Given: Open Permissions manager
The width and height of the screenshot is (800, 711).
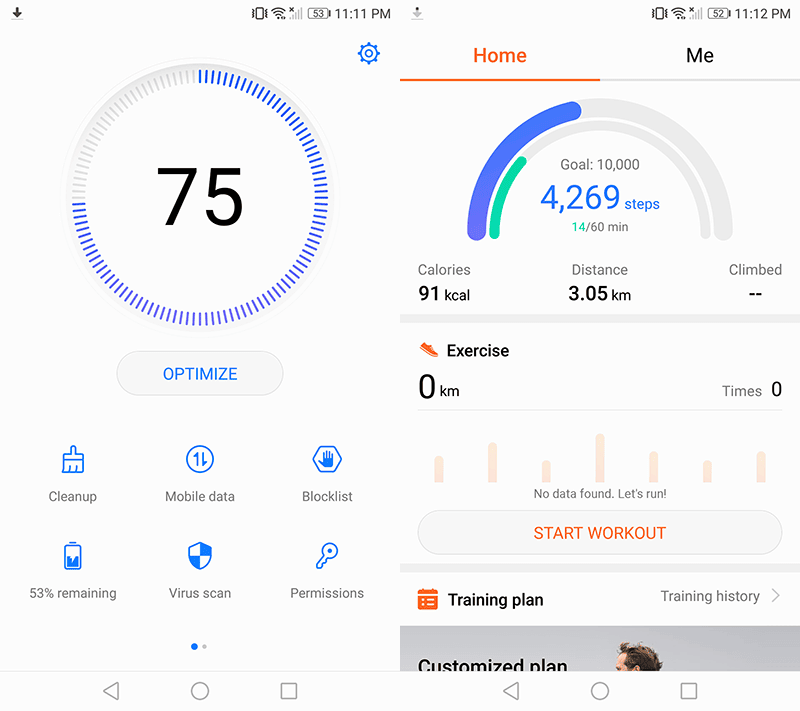Looking at the screenshot, I should tap(327, 571).
